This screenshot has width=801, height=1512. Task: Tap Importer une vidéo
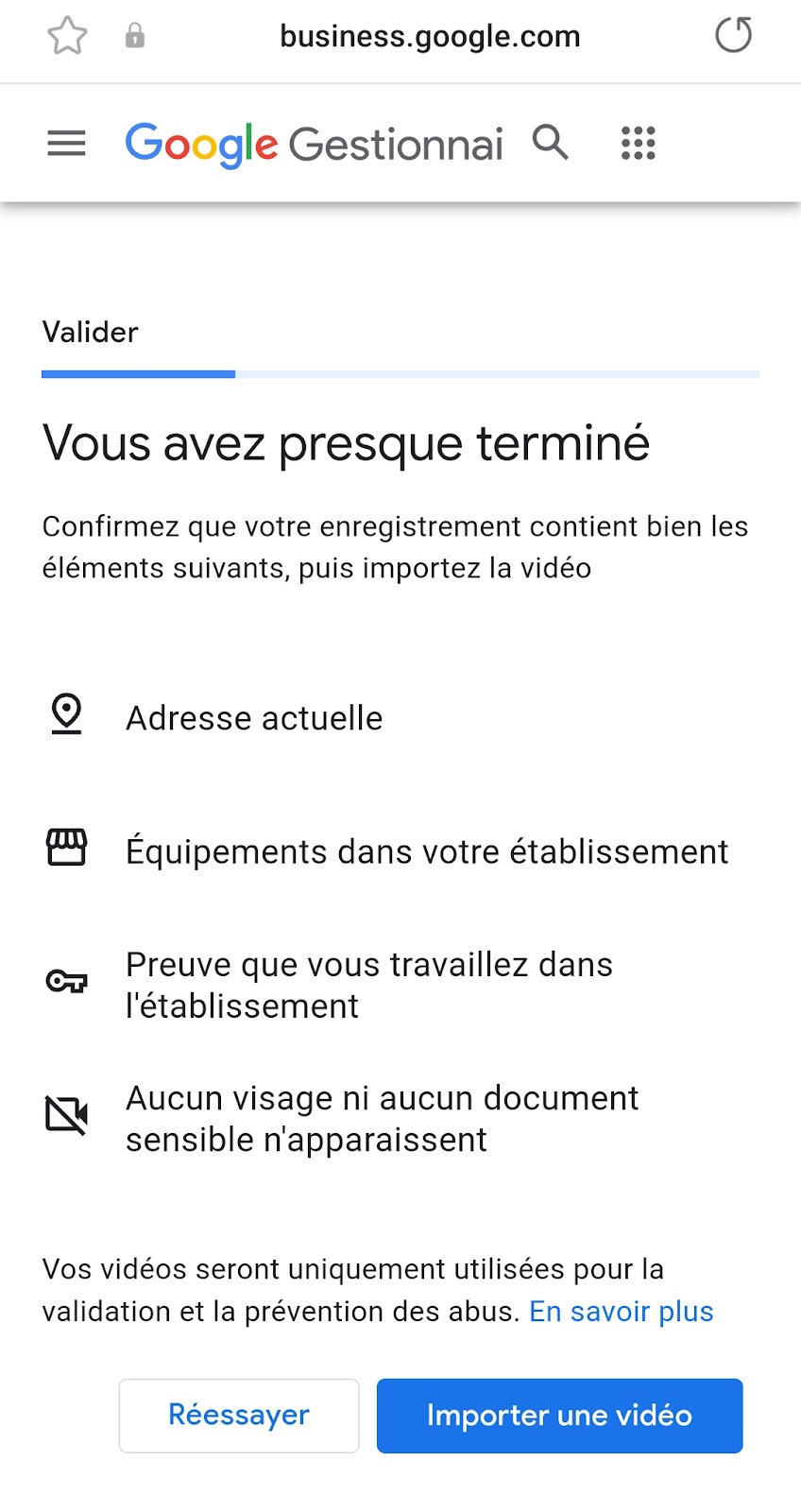pos(560,1416)
